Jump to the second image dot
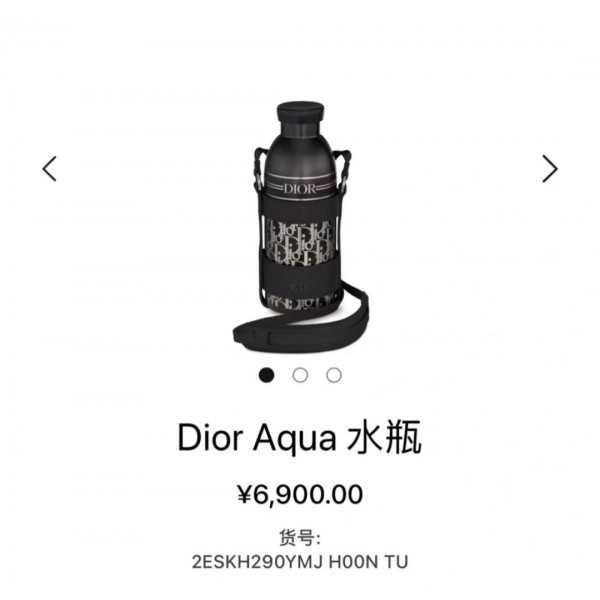The image size is (600, 600). tap(300, 375)
